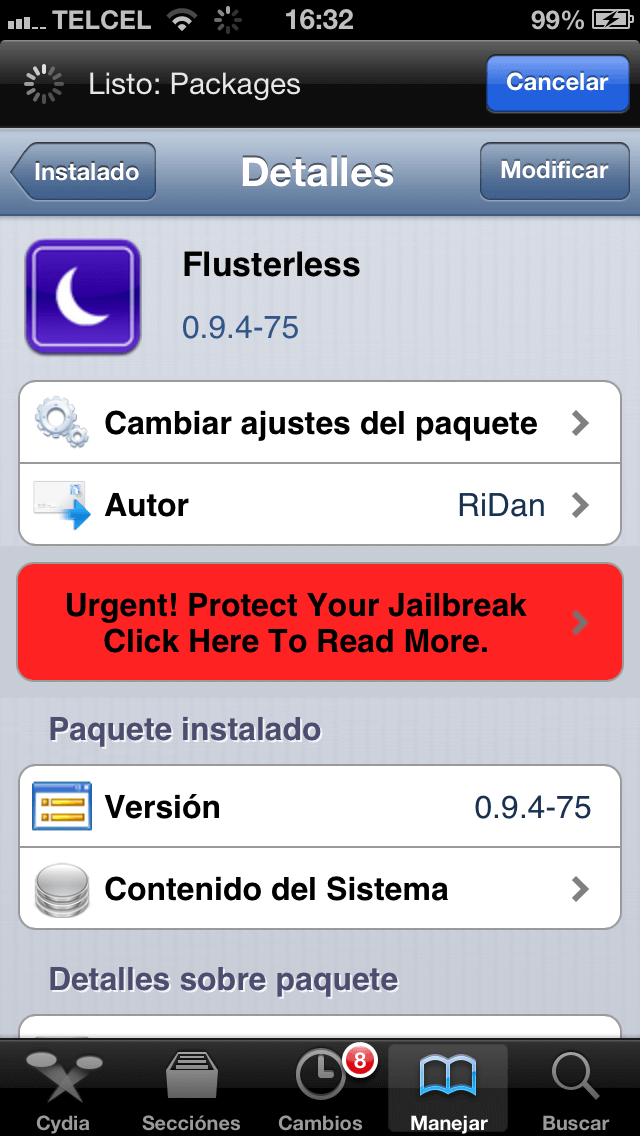Screen dimensions: 640x1136
Task: Cancel the package loading
Action: pos(556,83)
